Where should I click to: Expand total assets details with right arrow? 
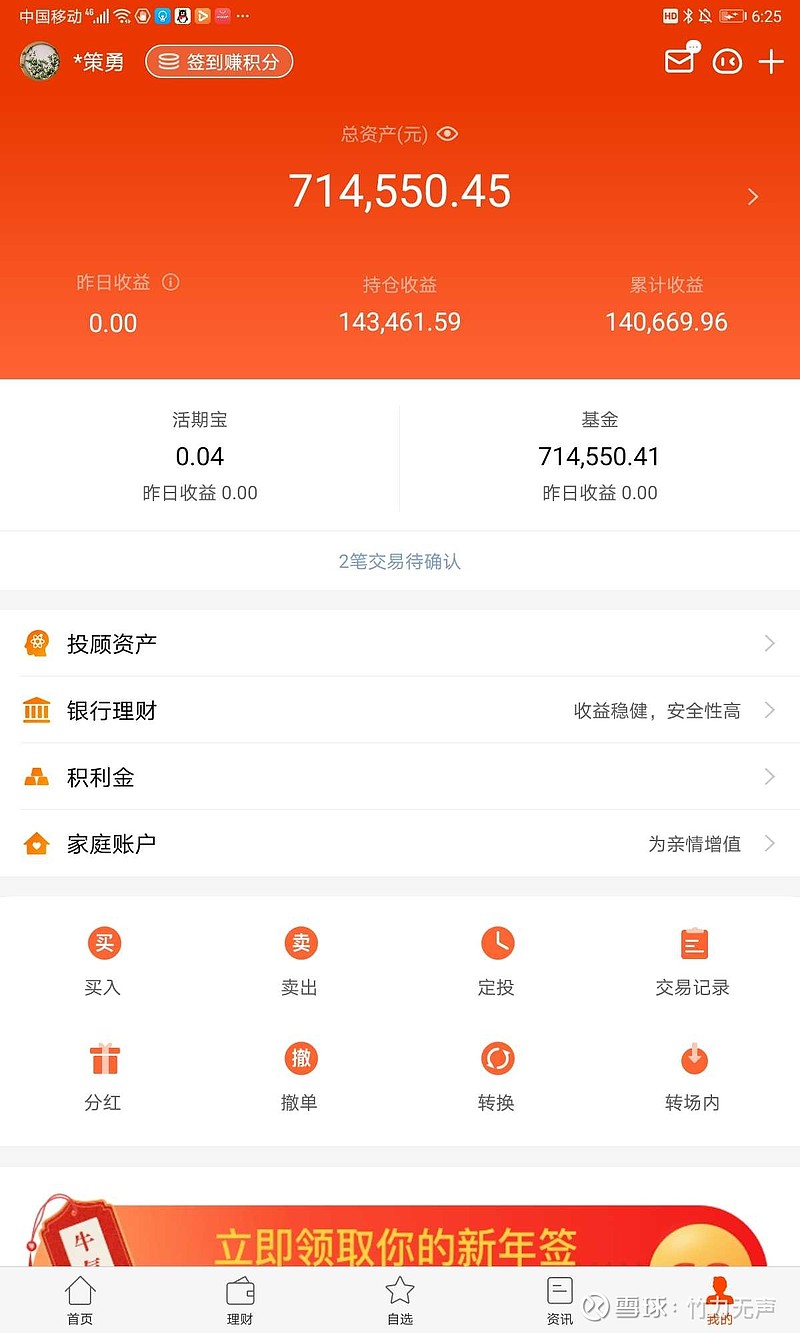click(x=753, y=196)
